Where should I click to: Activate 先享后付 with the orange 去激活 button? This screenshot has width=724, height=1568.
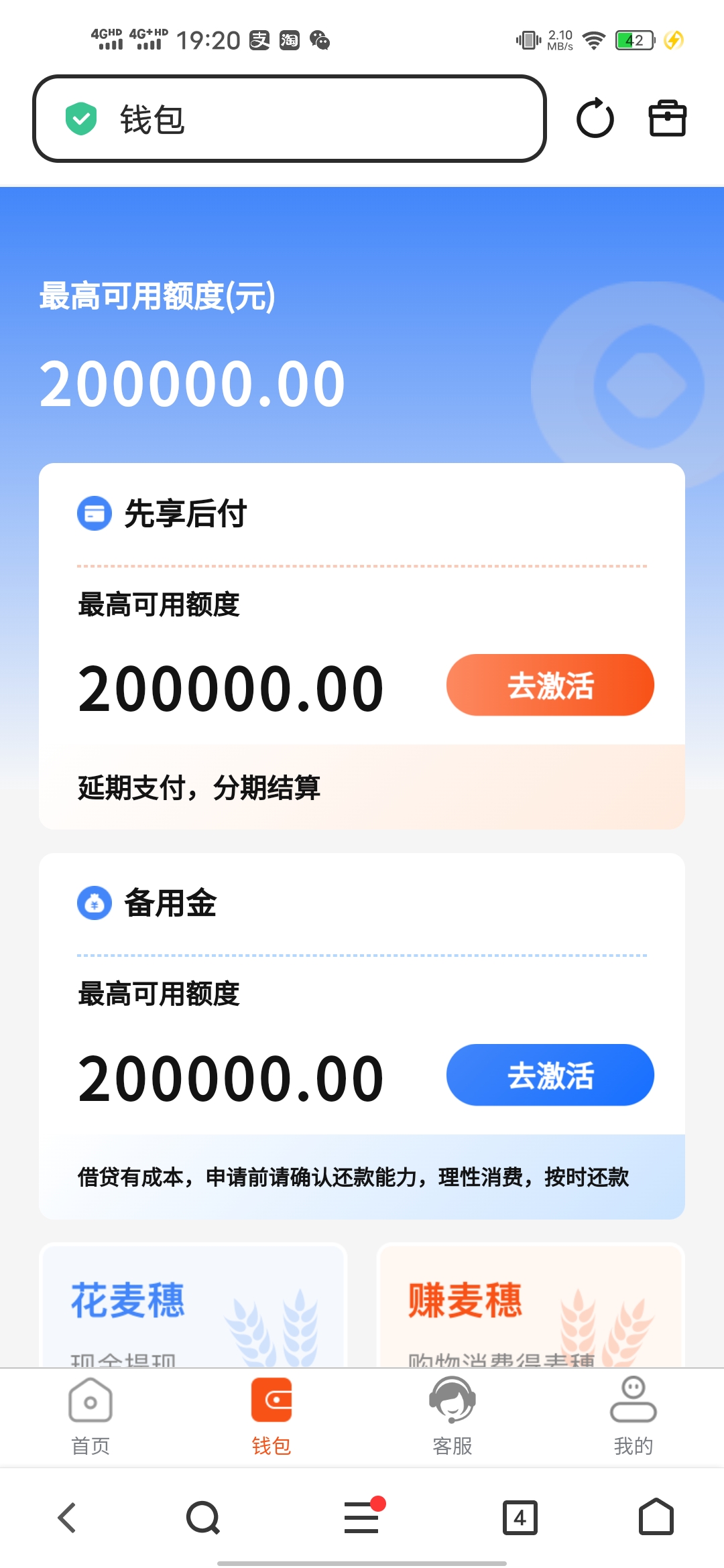click(x=550, y=685)
